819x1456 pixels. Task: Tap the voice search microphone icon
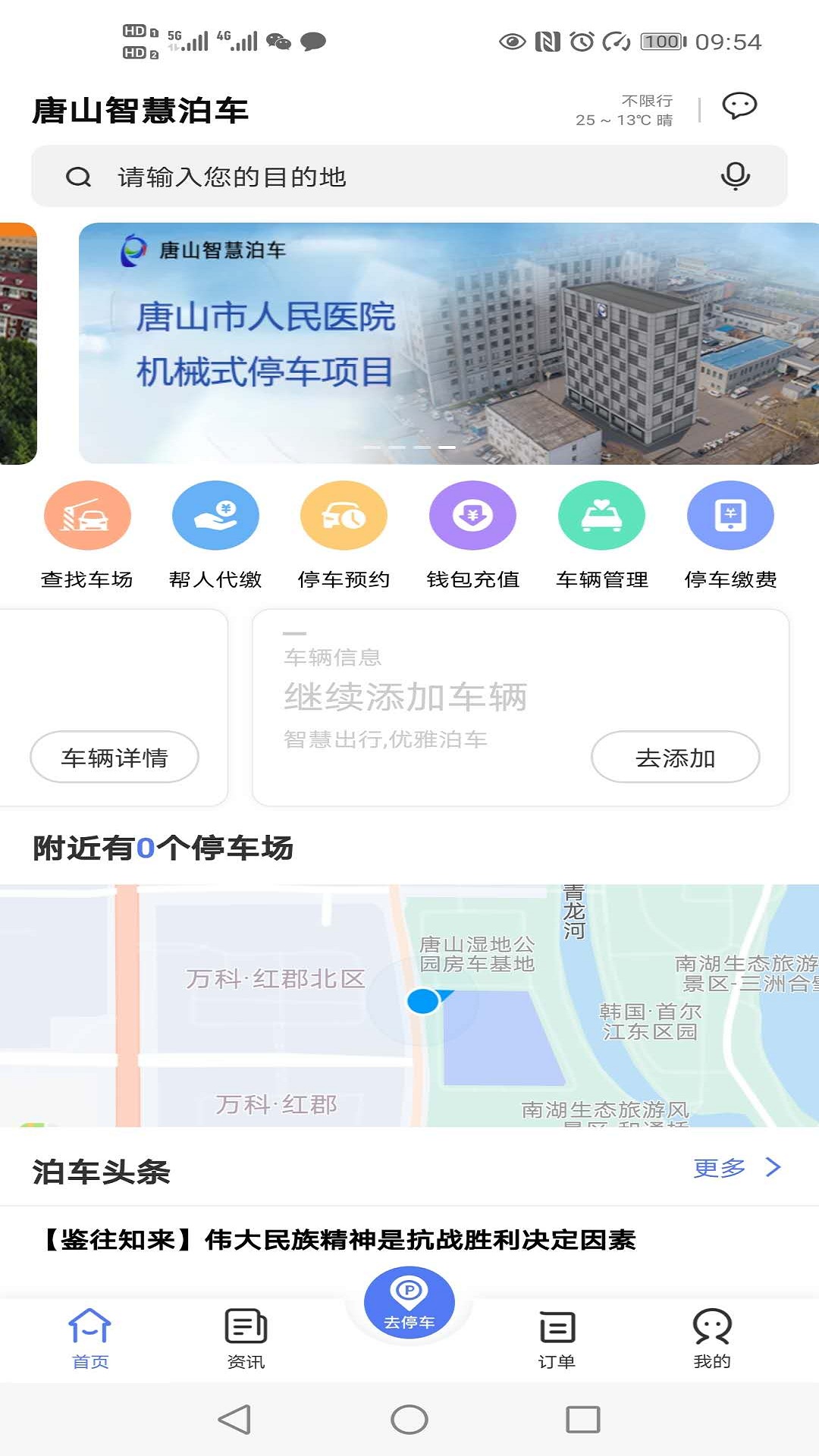pyautogui.click(x=733, y=176)
